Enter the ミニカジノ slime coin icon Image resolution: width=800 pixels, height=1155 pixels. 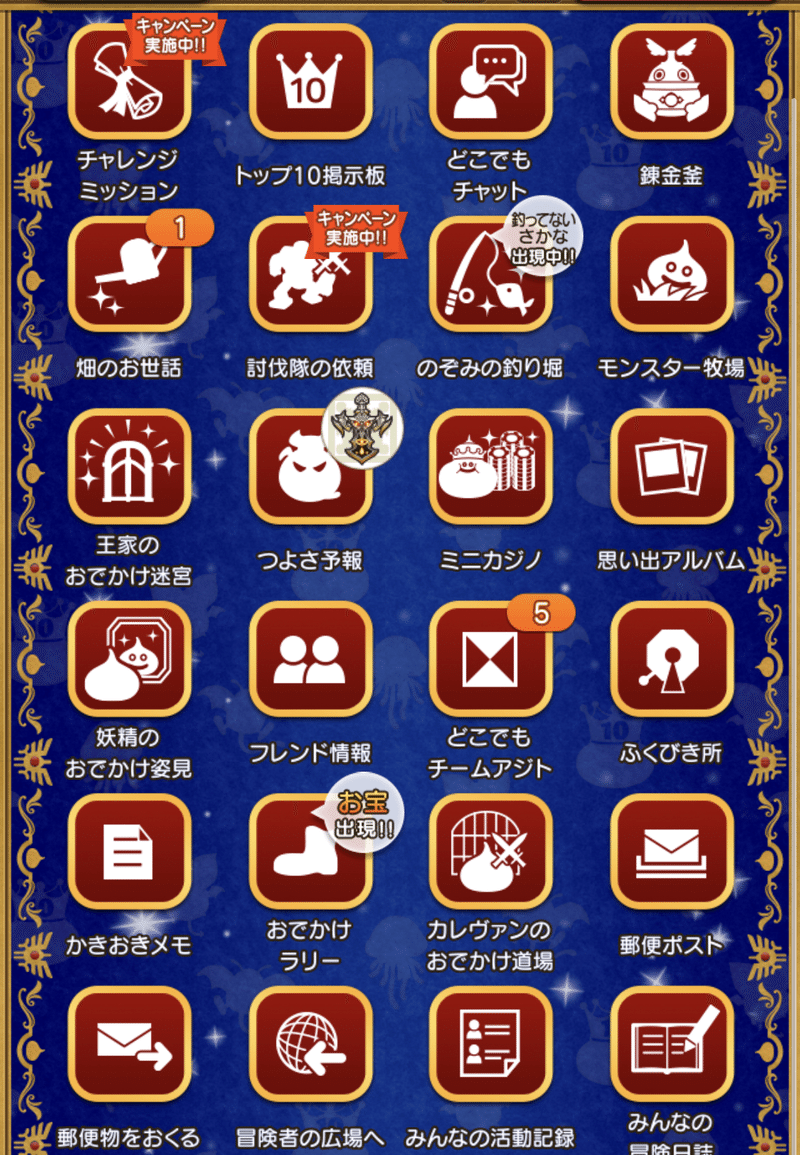[x=491, y=468]
